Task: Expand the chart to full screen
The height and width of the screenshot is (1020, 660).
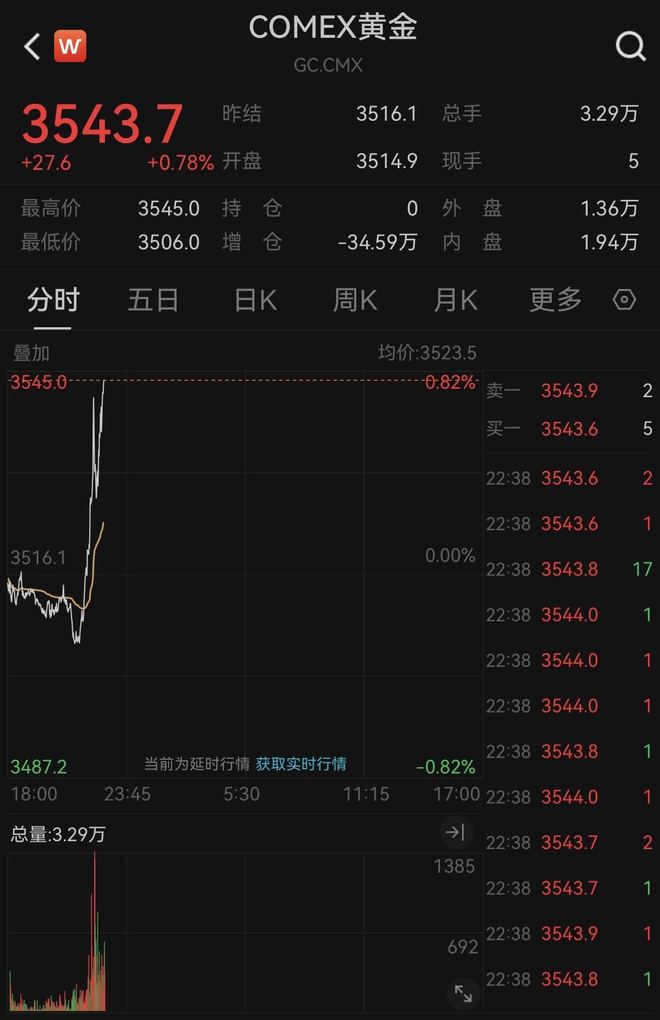Action: (463, 993)
